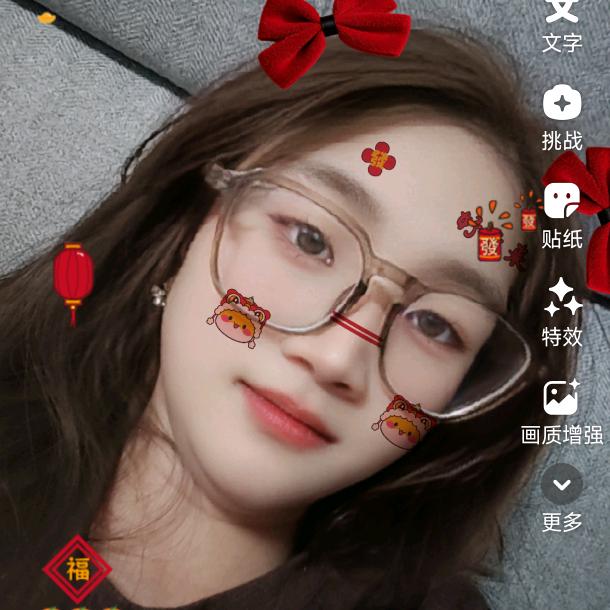Image resolution: width=610 pixels, height=610 pixels.
Task: Add a 挑战 challenge
Action: pos(562,115)
